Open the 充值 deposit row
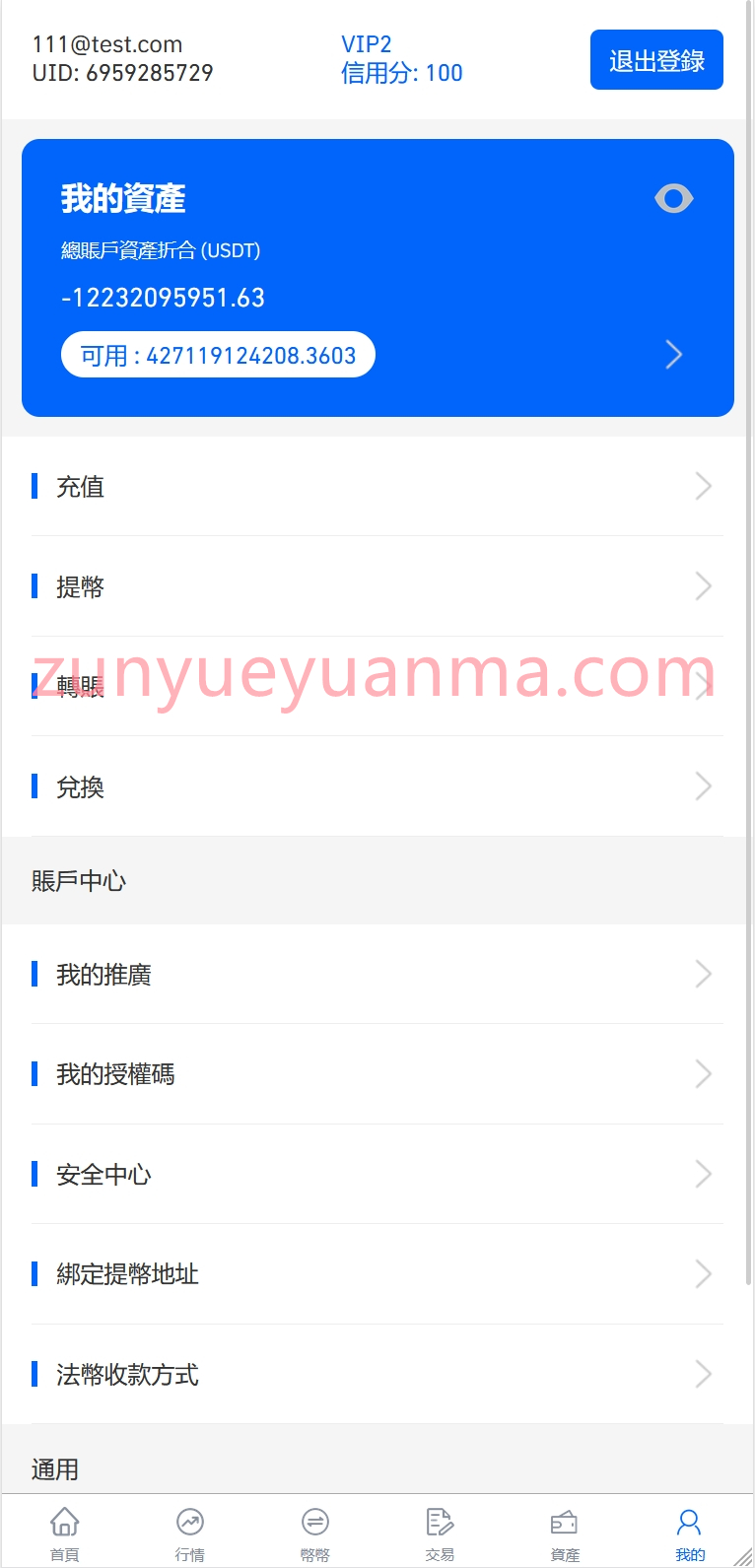Screen dimensions: 755x1568 click(x=377, y=487)
